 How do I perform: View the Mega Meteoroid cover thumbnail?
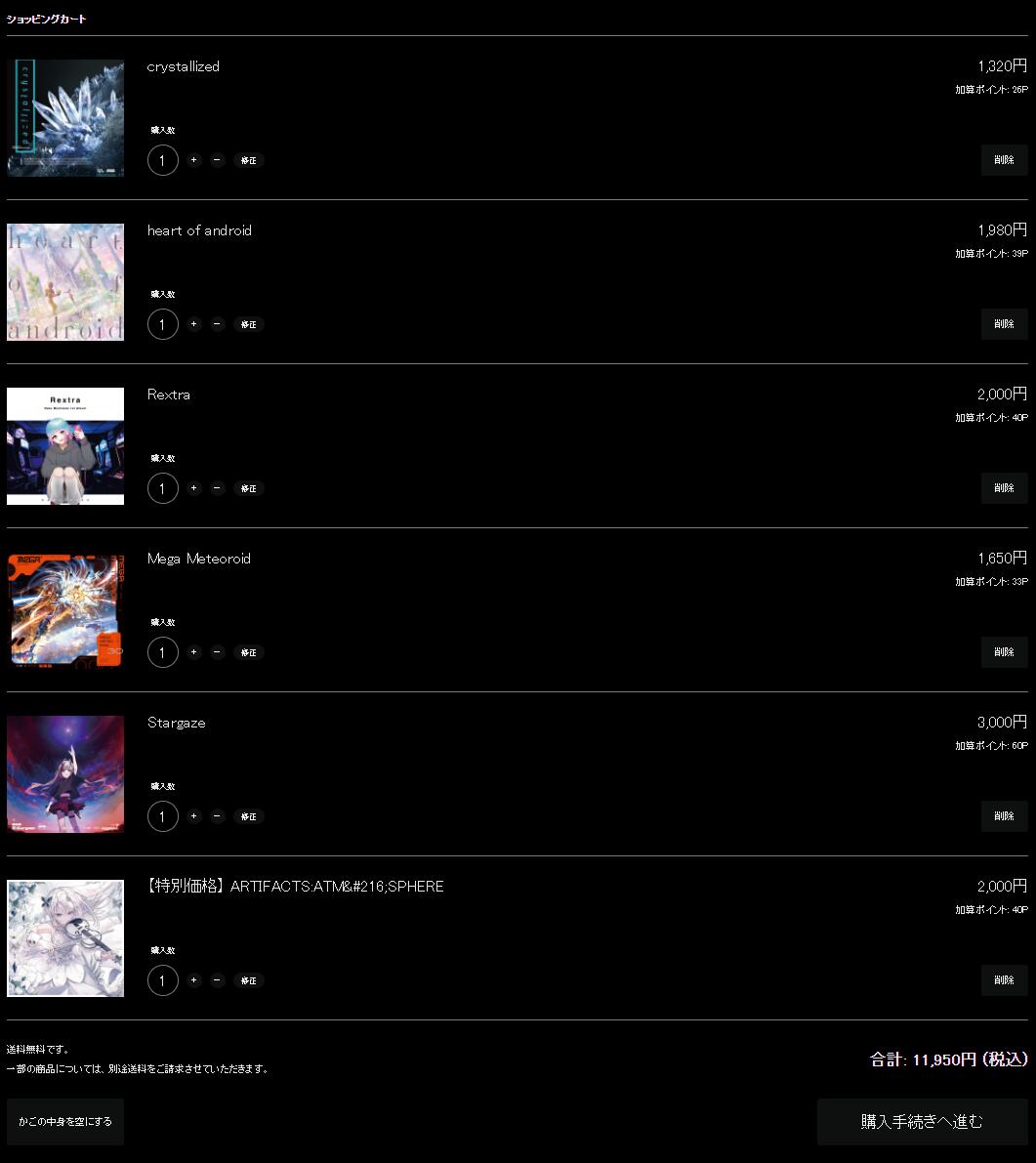[x=65, y=610]
